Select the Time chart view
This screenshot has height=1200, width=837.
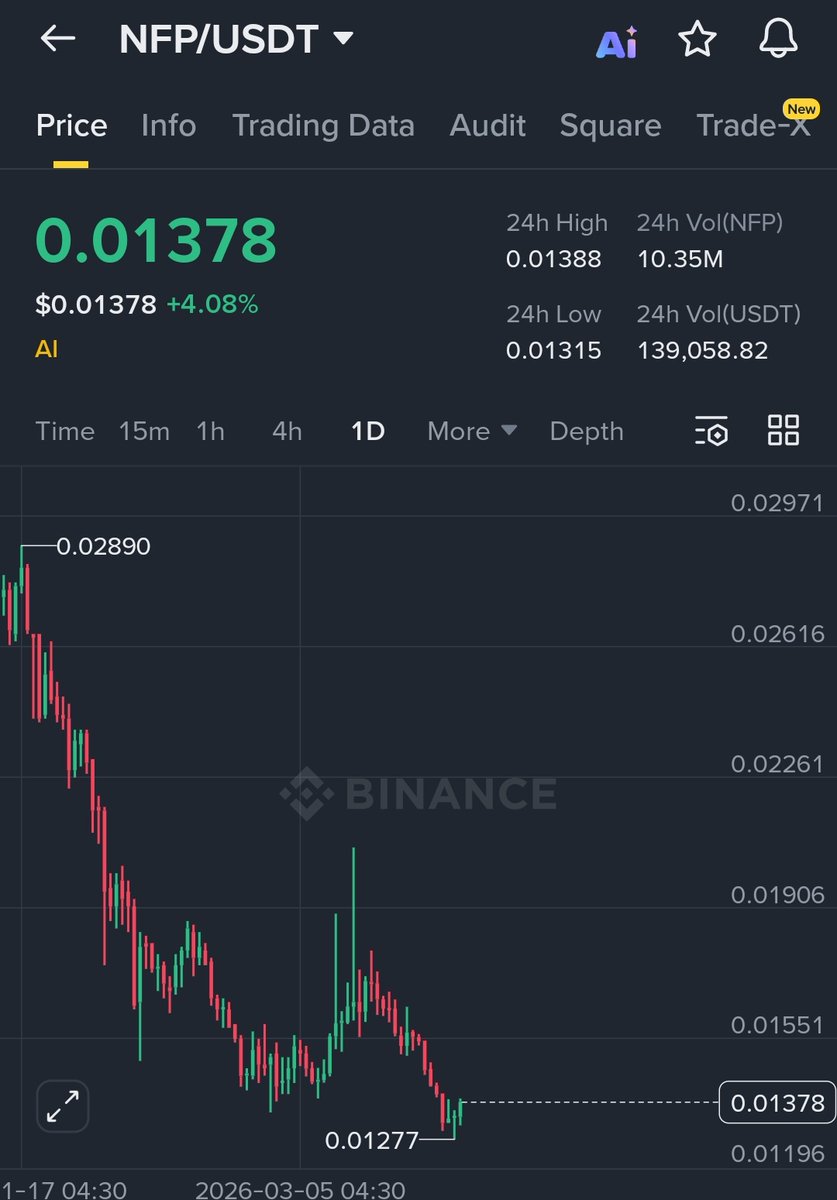coord(65,431)
